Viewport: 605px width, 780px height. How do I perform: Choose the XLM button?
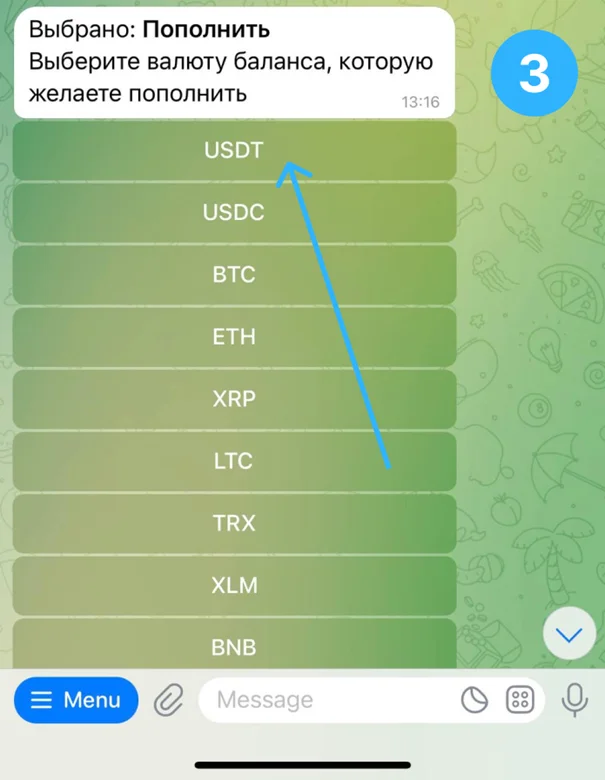click(234, 586)
